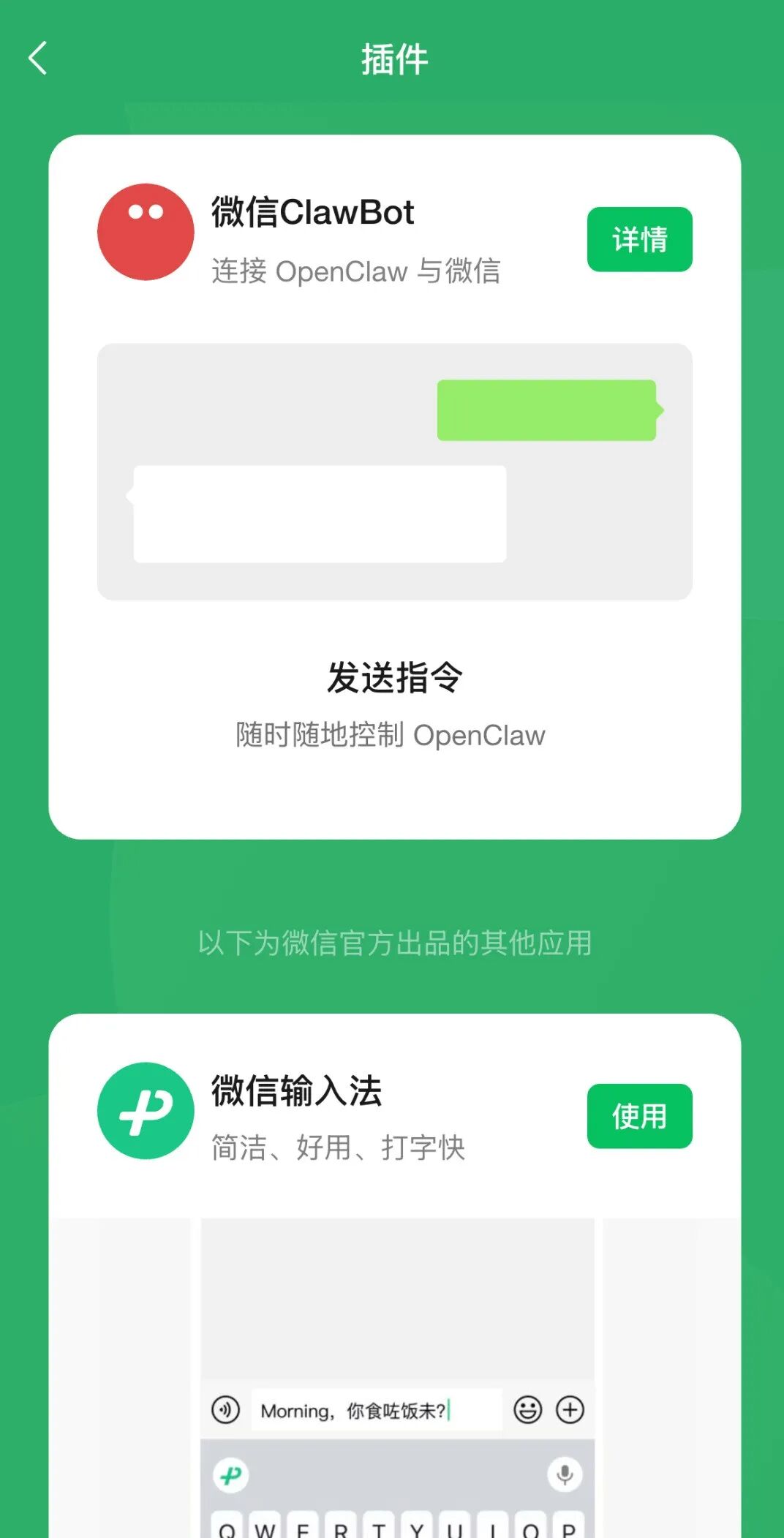Tap 使用 for 微信输入法
Viewport: 784px width, 1538px height.
tap(638, 1116)
